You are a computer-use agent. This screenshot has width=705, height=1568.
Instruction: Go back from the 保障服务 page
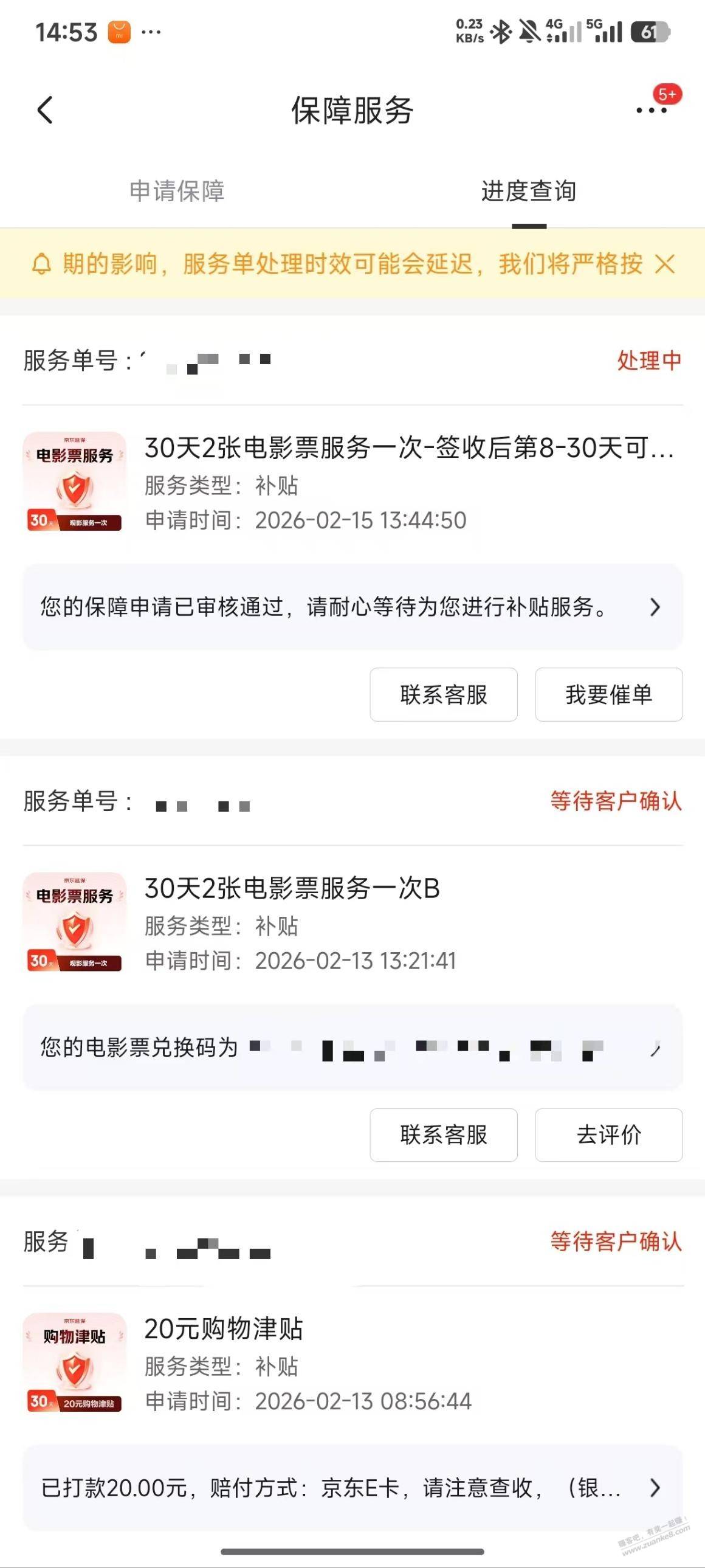click(x=45, y=110)
